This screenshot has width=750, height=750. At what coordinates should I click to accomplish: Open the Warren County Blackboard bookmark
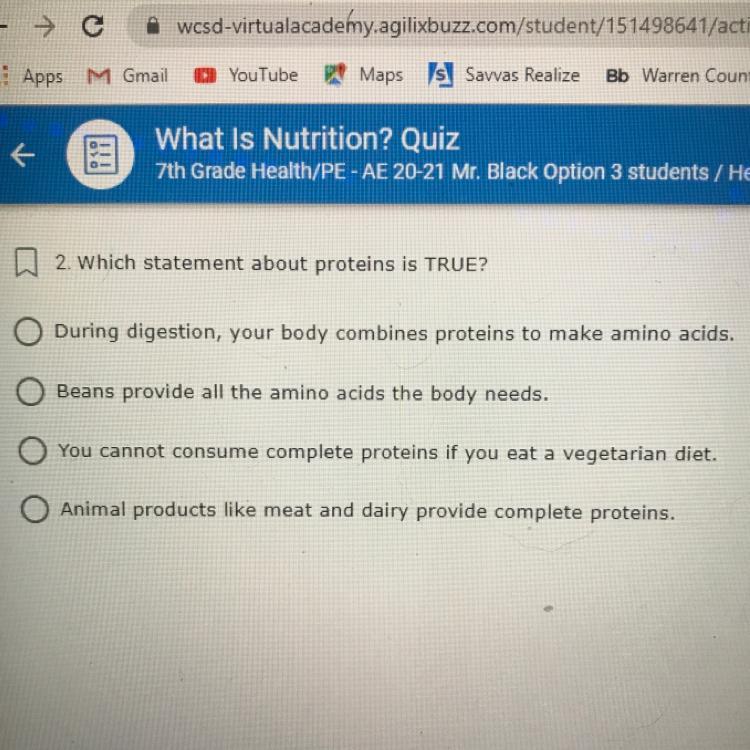(678, 76)
